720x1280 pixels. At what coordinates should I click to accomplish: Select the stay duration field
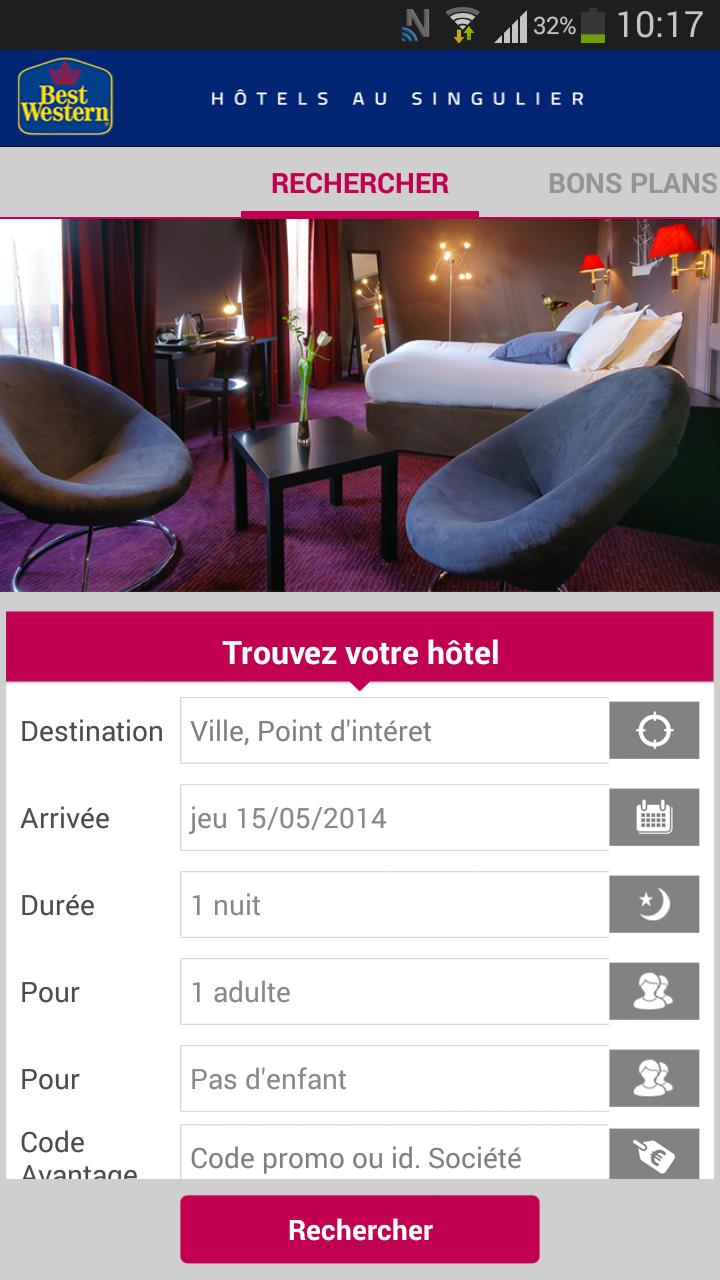point(394,905)
